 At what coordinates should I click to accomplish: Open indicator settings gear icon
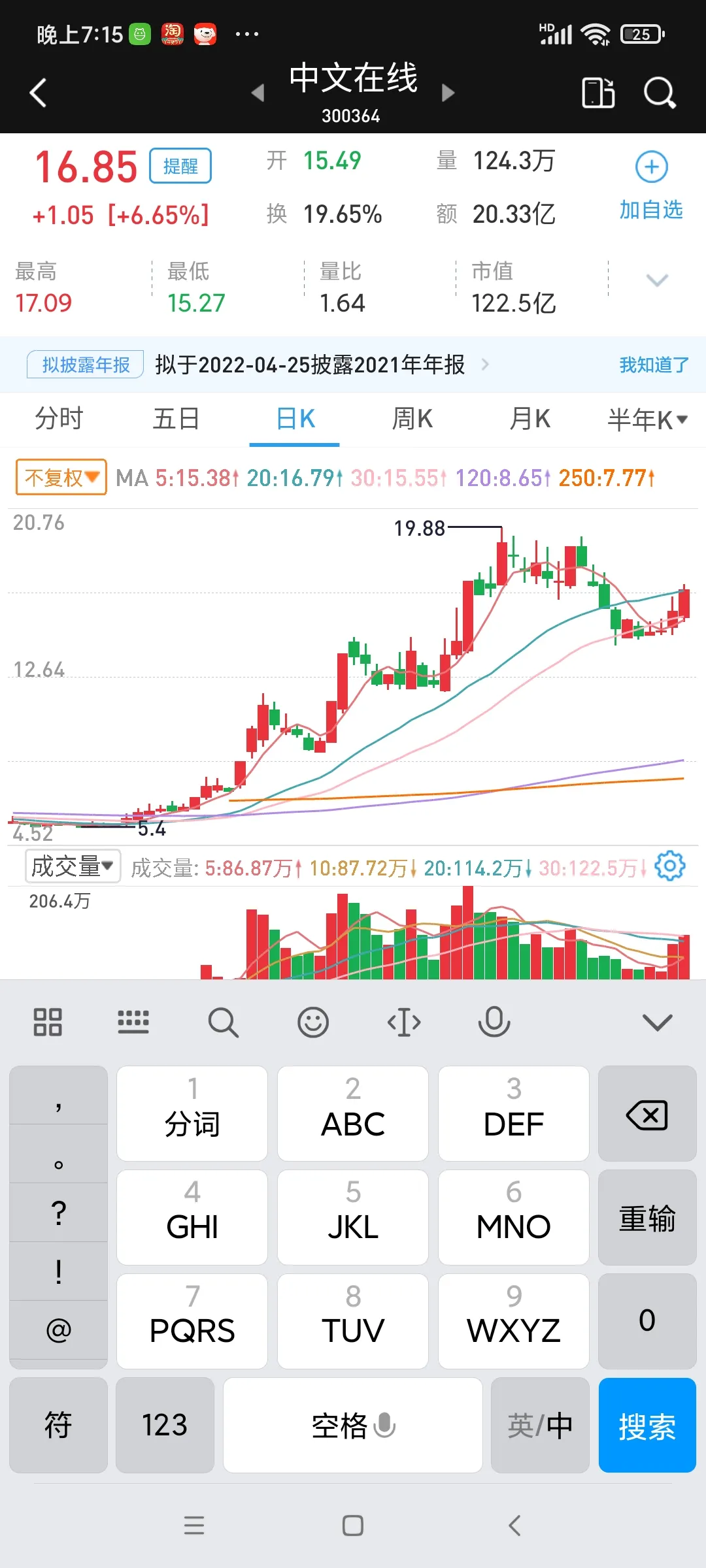[670, 866]
